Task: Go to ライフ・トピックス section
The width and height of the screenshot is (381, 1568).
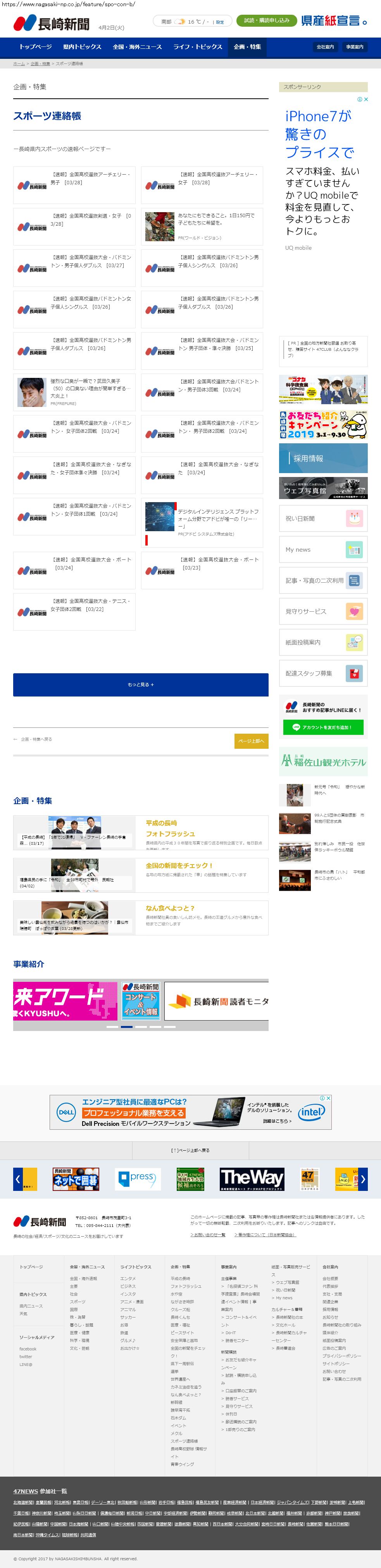Action: 198,47
